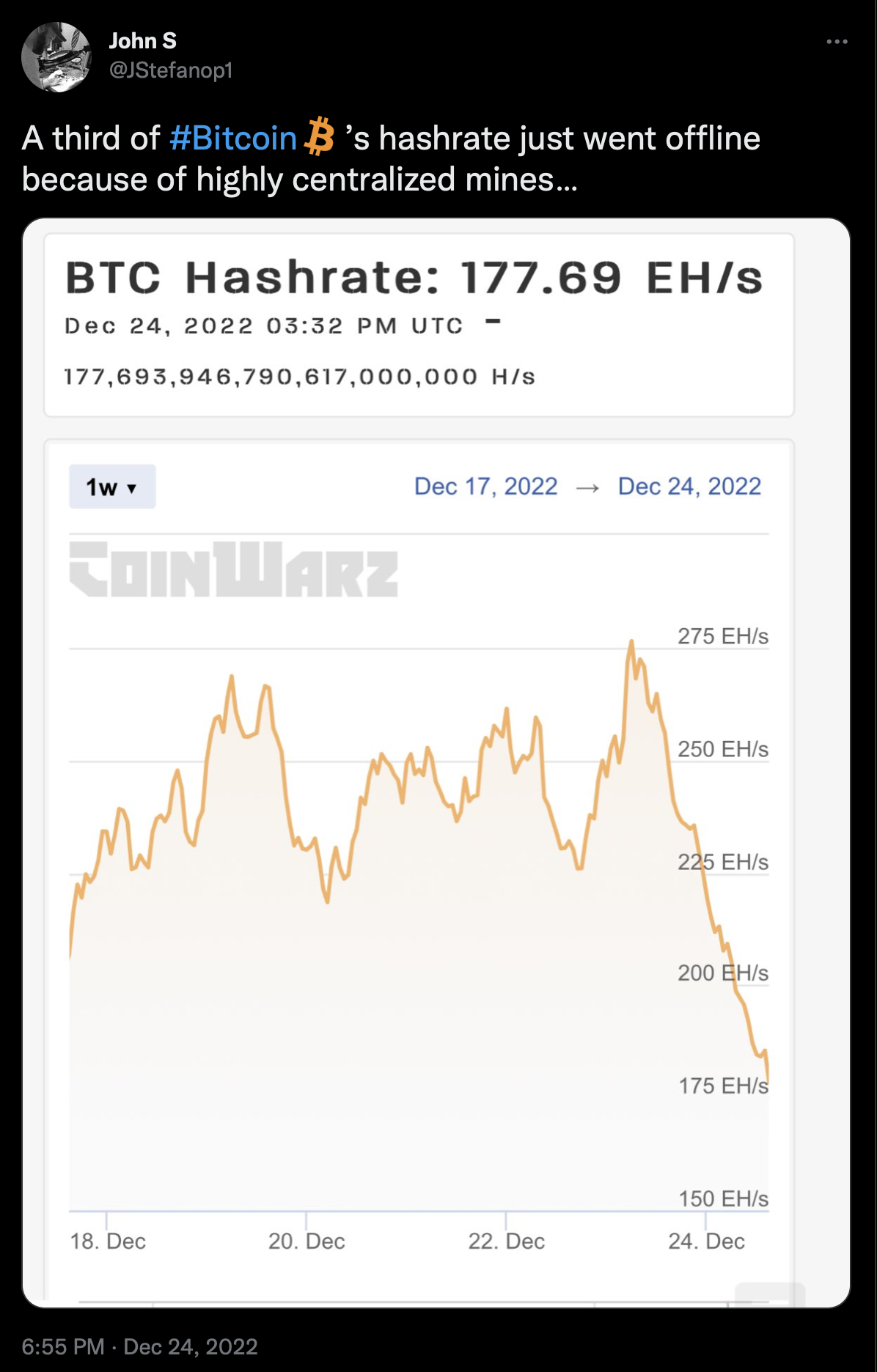This screenshot has height=1372, width=877.
Task: Open the tweet's overflow menu
Action: pos(837,42)
